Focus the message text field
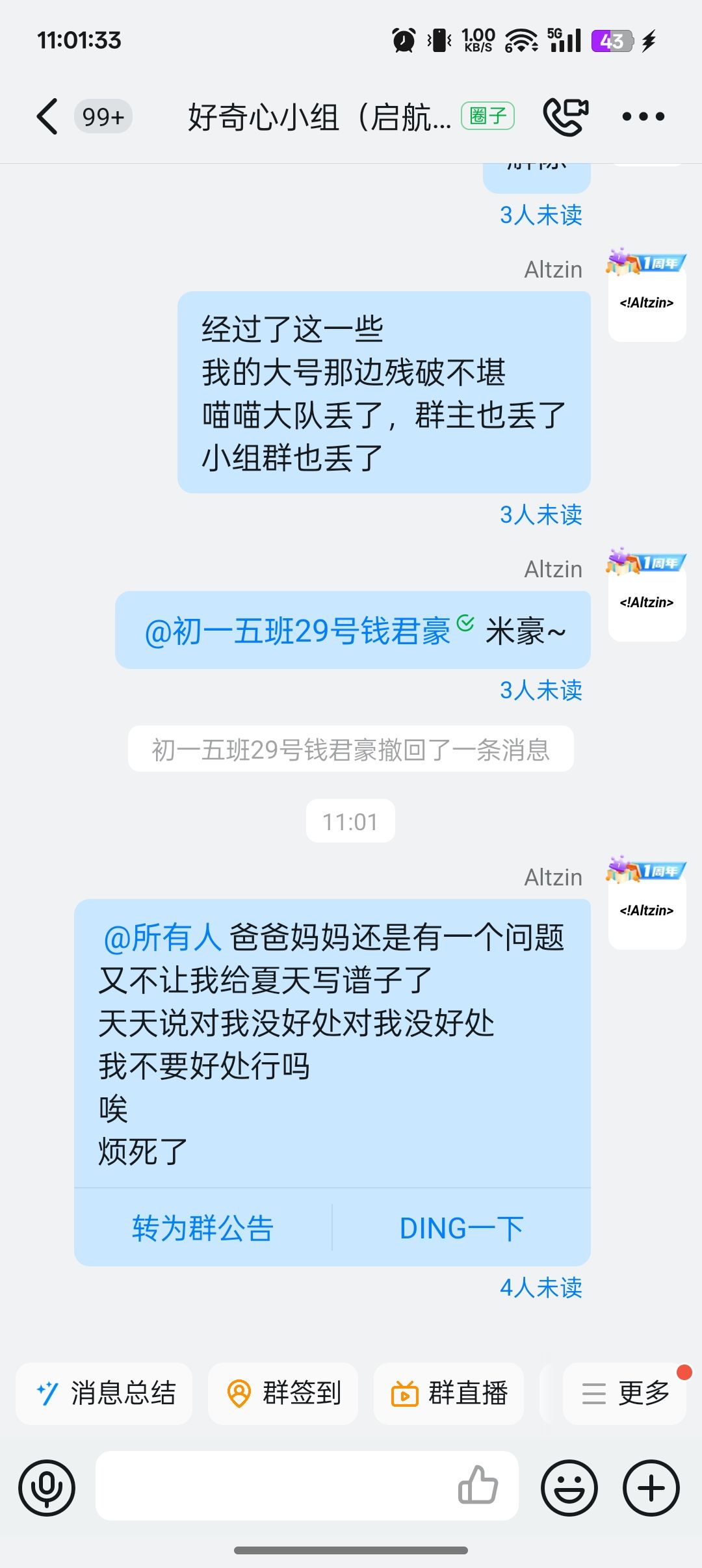This screenshot has height=1568, width=702. coord(273,1486)
